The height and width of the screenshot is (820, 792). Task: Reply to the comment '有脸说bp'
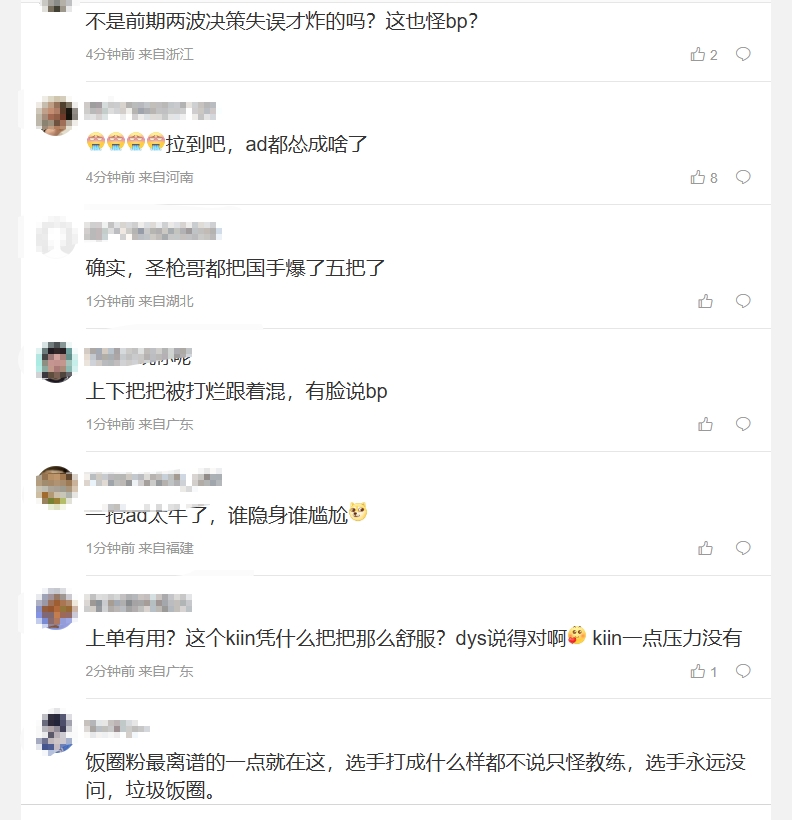(x=743, y=424)
